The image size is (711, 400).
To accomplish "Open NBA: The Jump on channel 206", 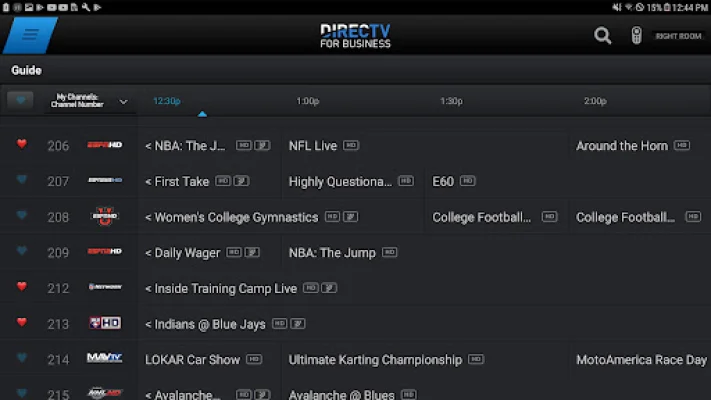I will click(x=190, y=146).
